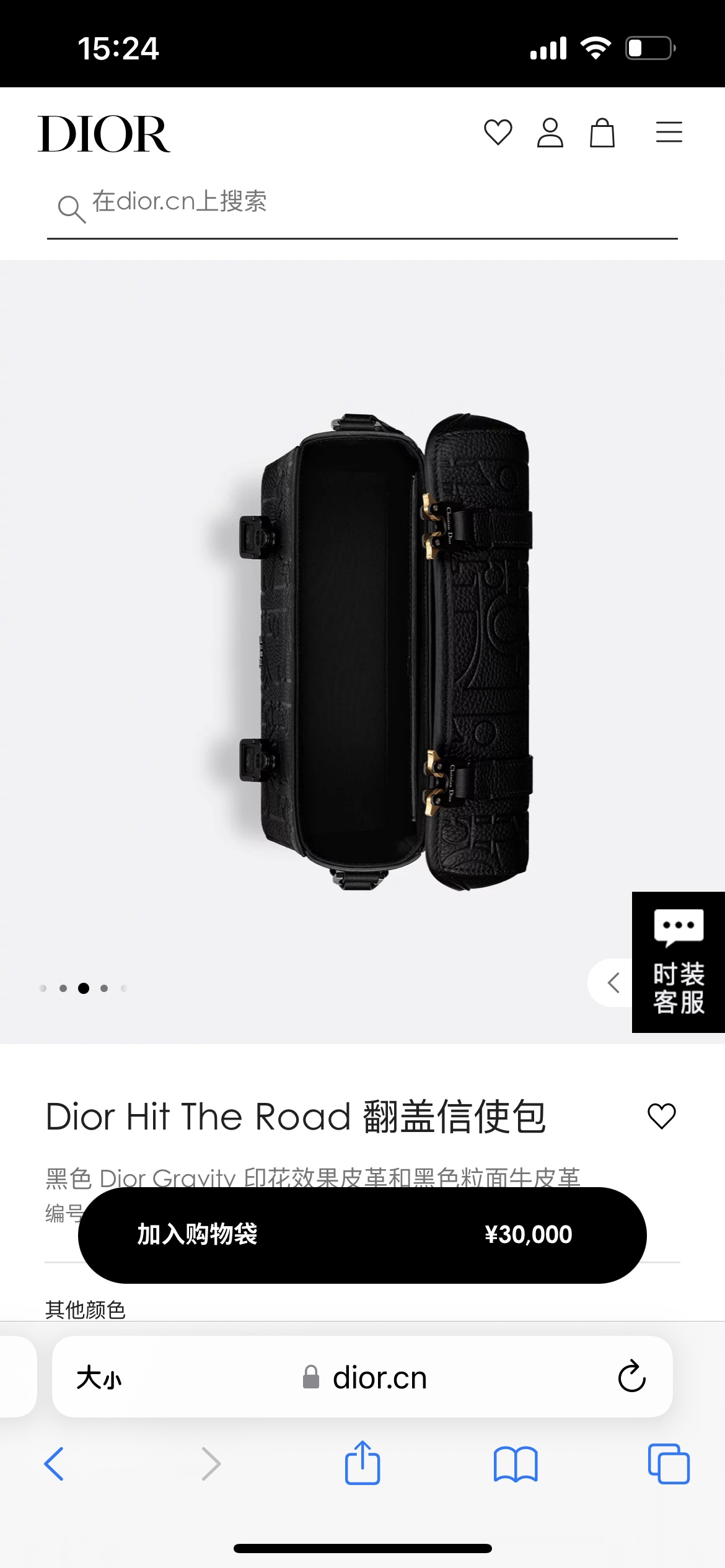Open Safari bookmarks
This screenshot has width=725, height=1568.
pos(516,1463)
